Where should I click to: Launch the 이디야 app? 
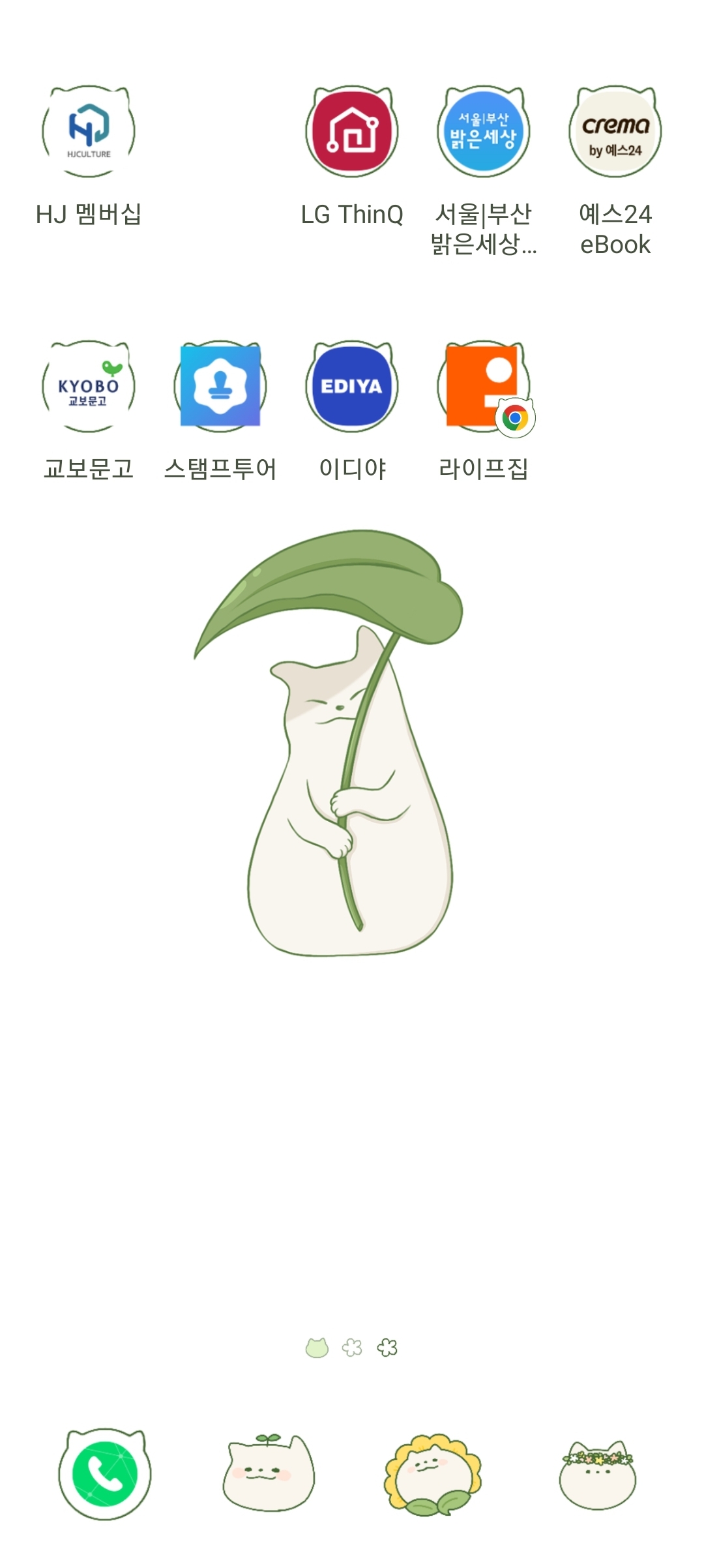coord(352,387)
